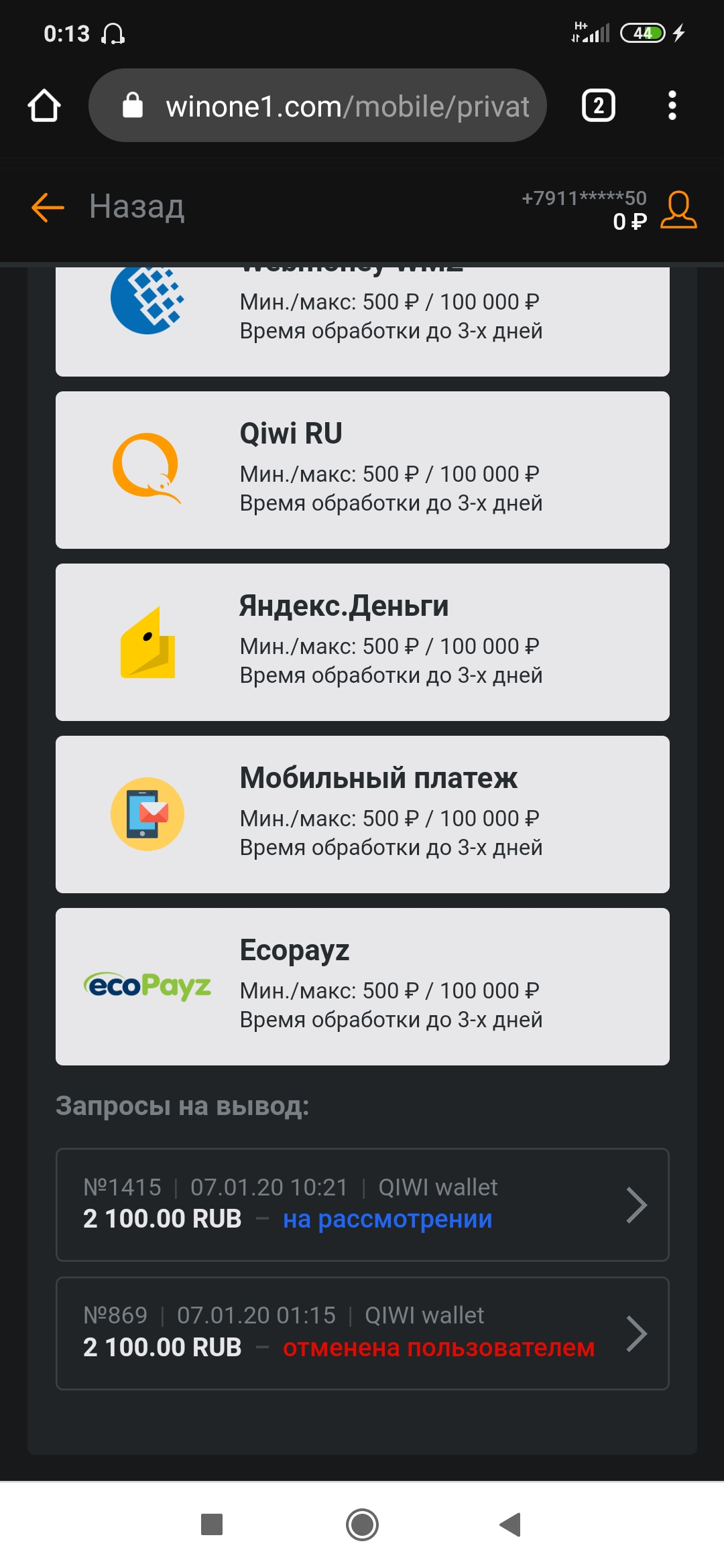724x1568 pixels.
Task: Open the user profile icon
Action: [x=678, y=210]
